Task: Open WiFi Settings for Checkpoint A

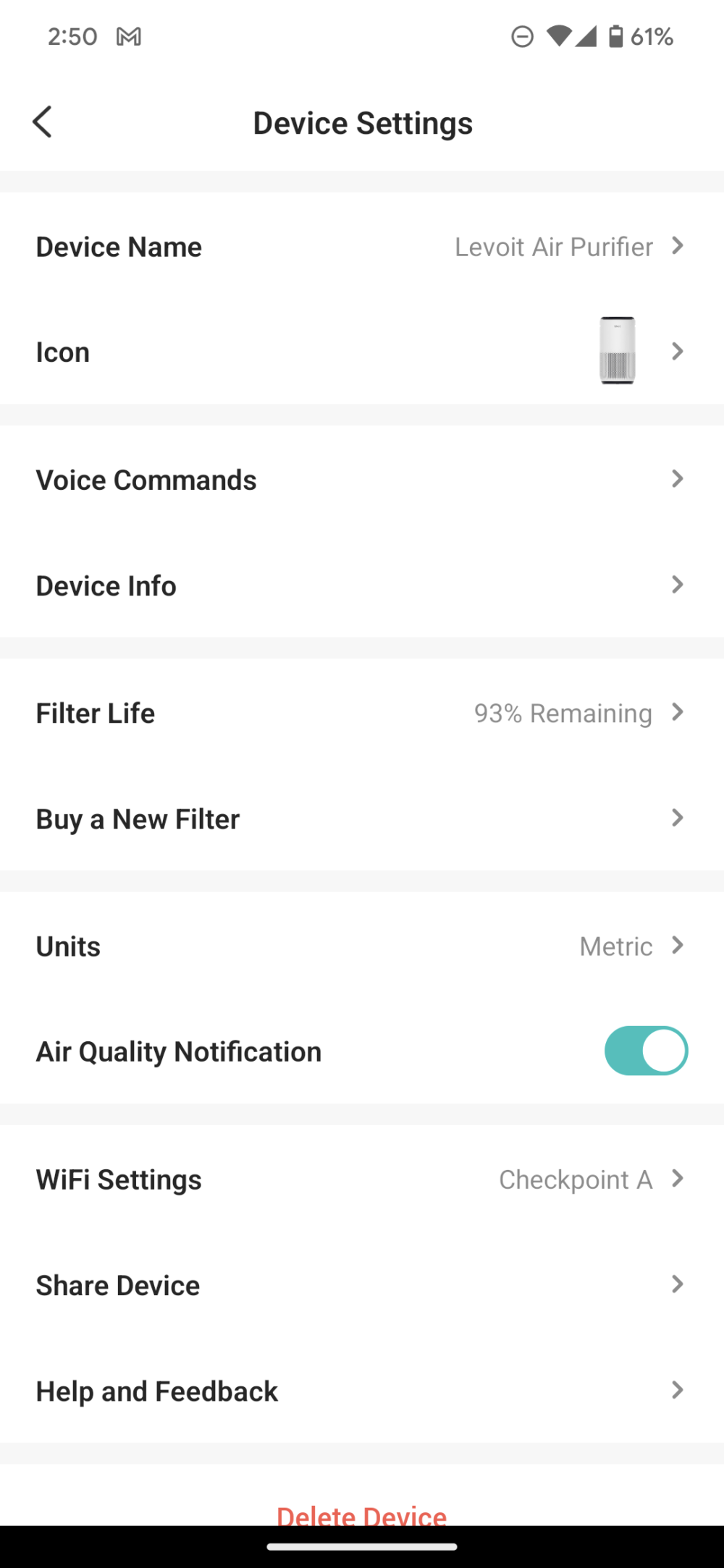Action: click(362, 1179)
